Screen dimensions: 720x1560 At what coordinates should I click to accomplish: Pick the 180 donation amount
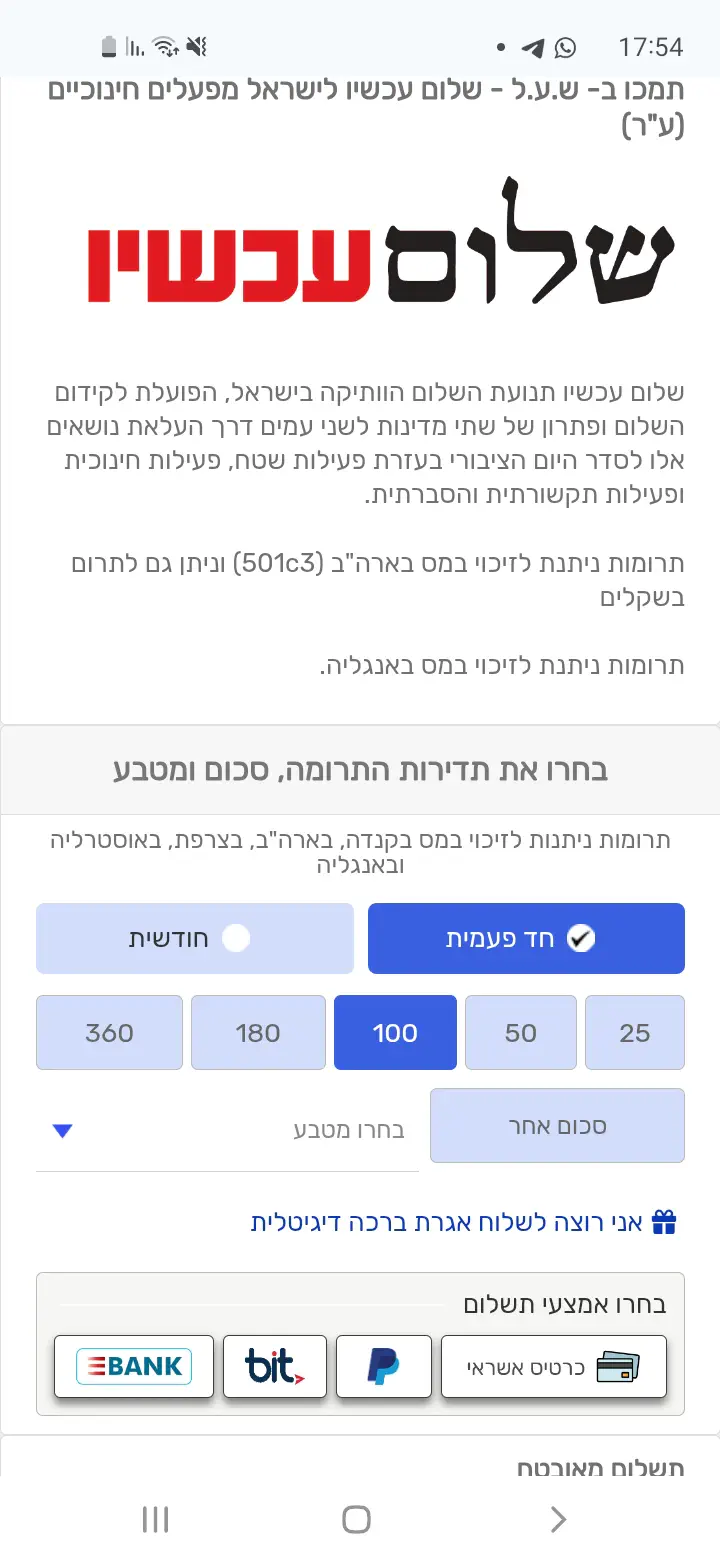[x=258, y=1032]
